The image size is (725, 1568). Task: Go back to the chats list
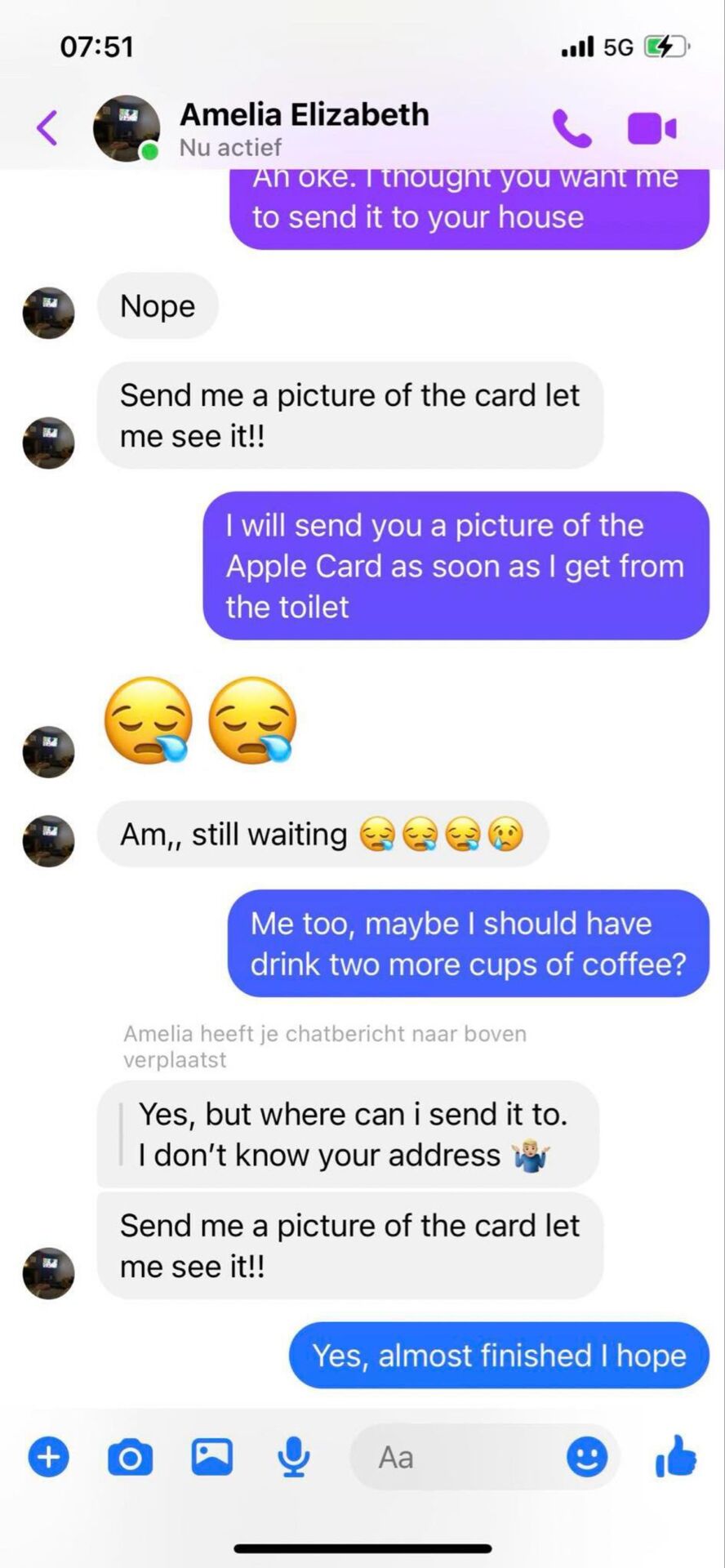click(x=47, y=128)
